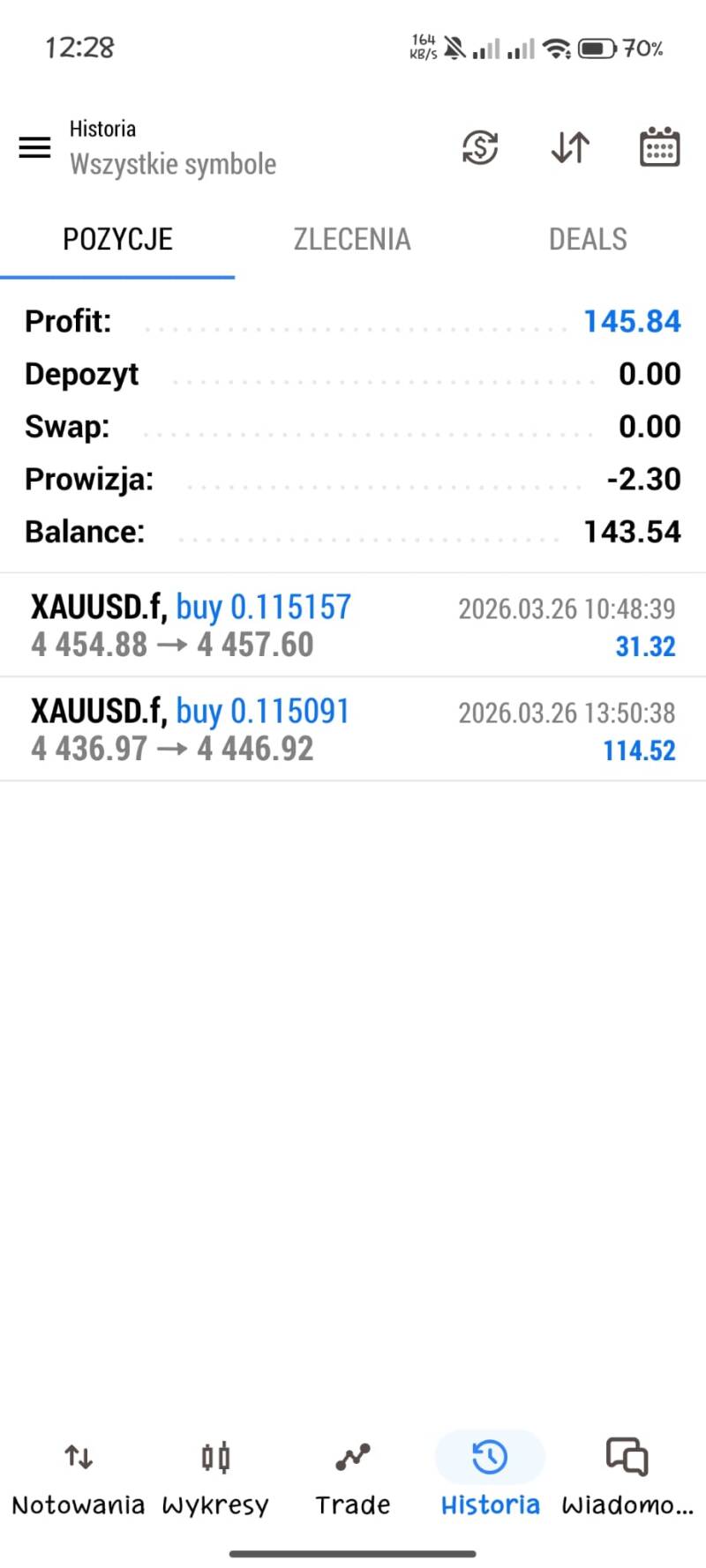This screenshot has width=706, height=1568.
Task: Switch to the ZLECENIA tab
Action: [352, 238]
